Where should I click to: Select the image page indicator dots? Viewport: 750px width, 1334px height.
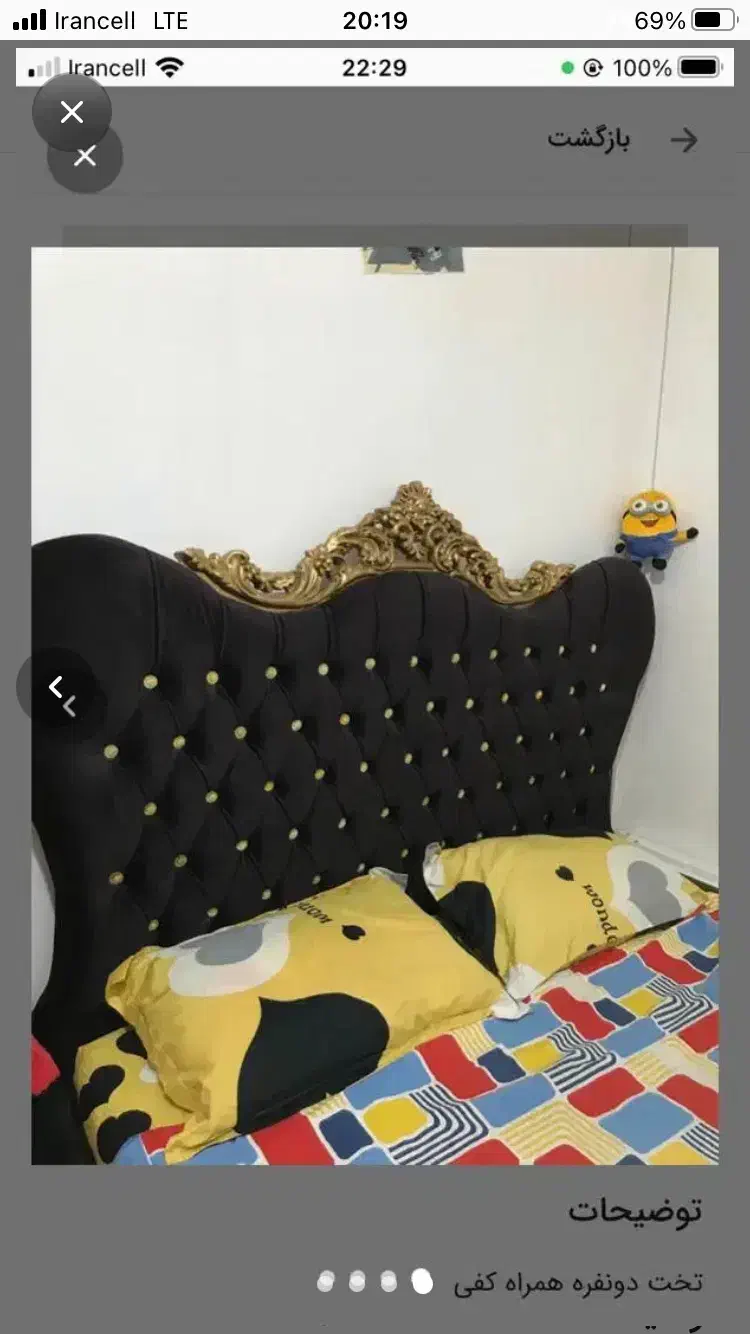[x=373, y=1281]
